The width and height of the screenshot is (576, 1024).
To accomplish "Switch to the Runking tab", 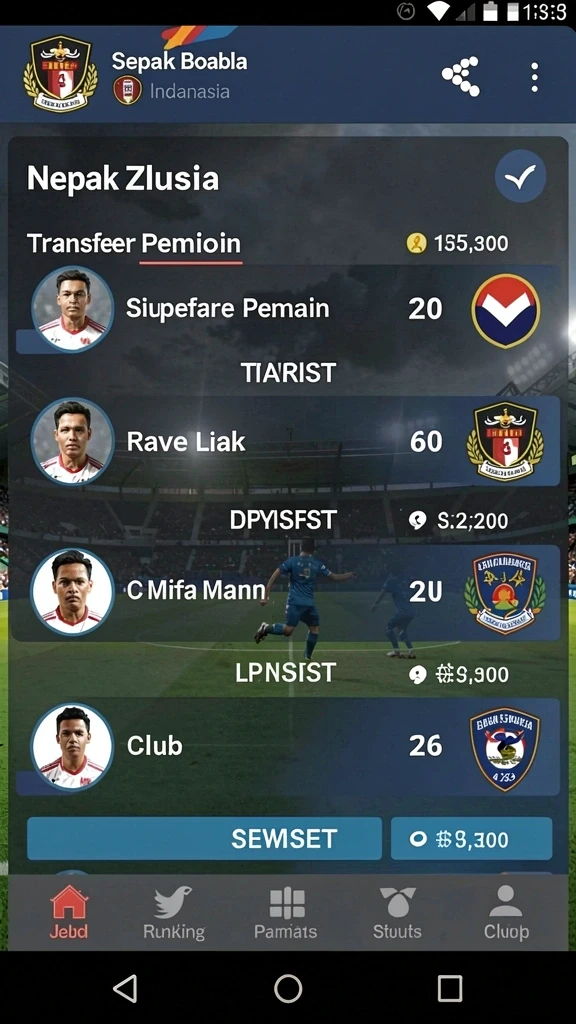I will pos(174,912).
